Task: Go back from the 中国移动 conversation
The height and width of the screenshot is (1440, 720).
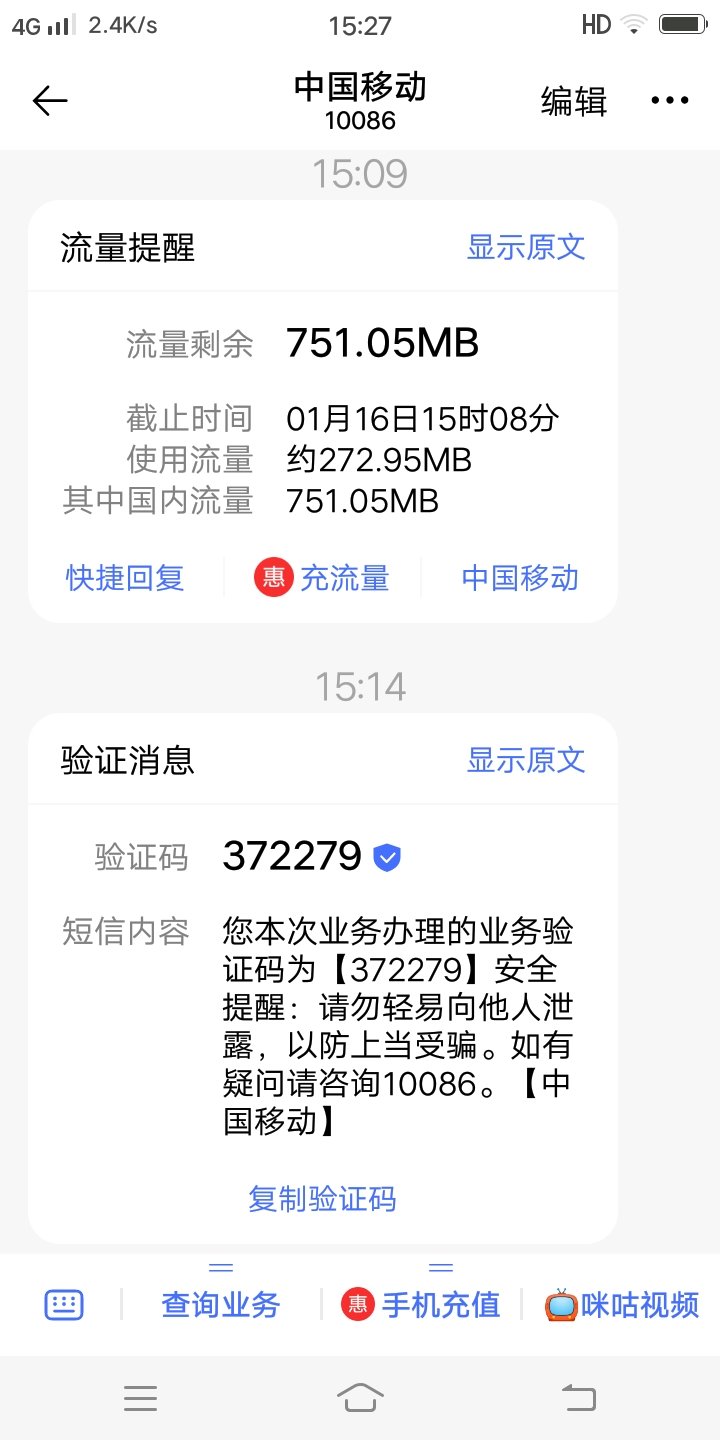Action: point(50,101)
